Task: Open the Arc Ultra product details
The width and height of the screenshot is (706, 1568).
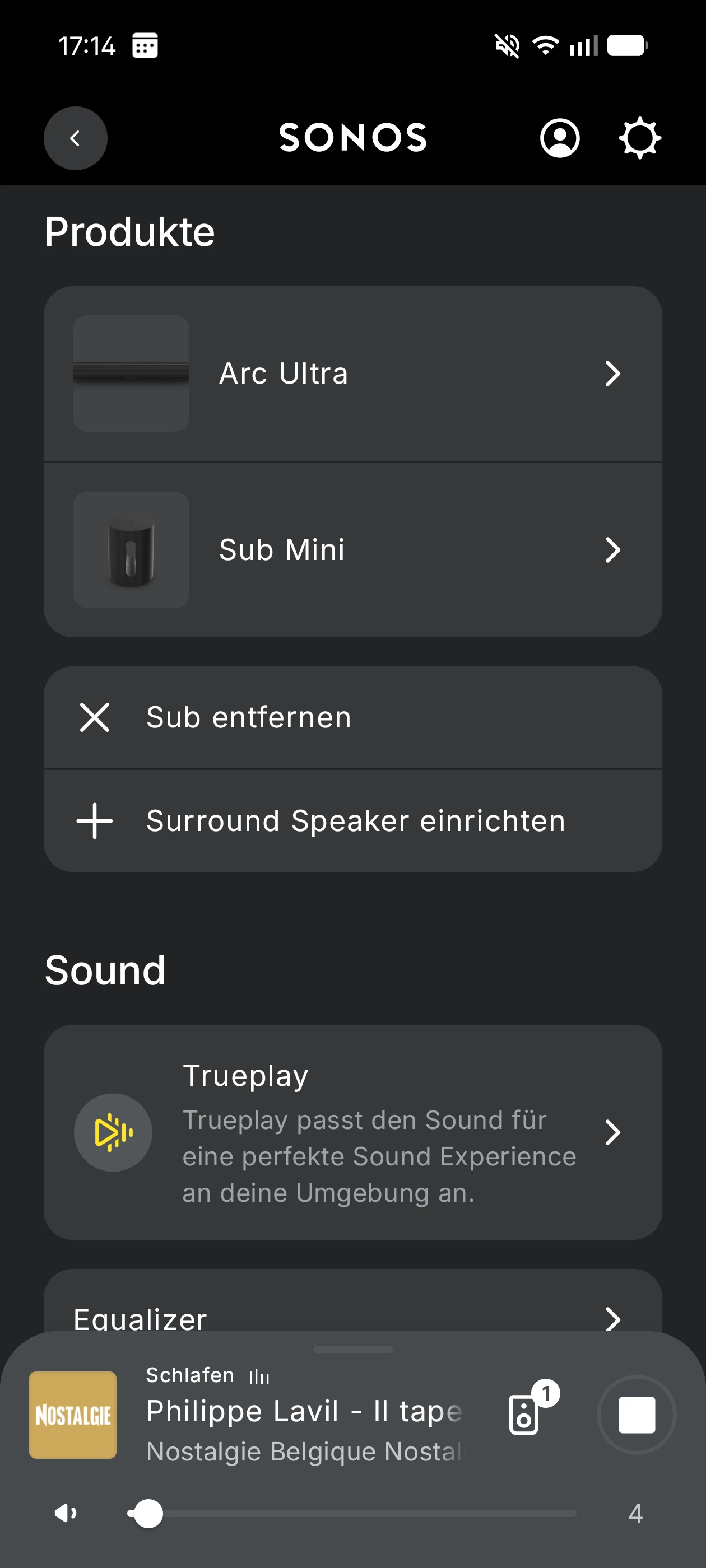Action: click(x=352, y=374)
